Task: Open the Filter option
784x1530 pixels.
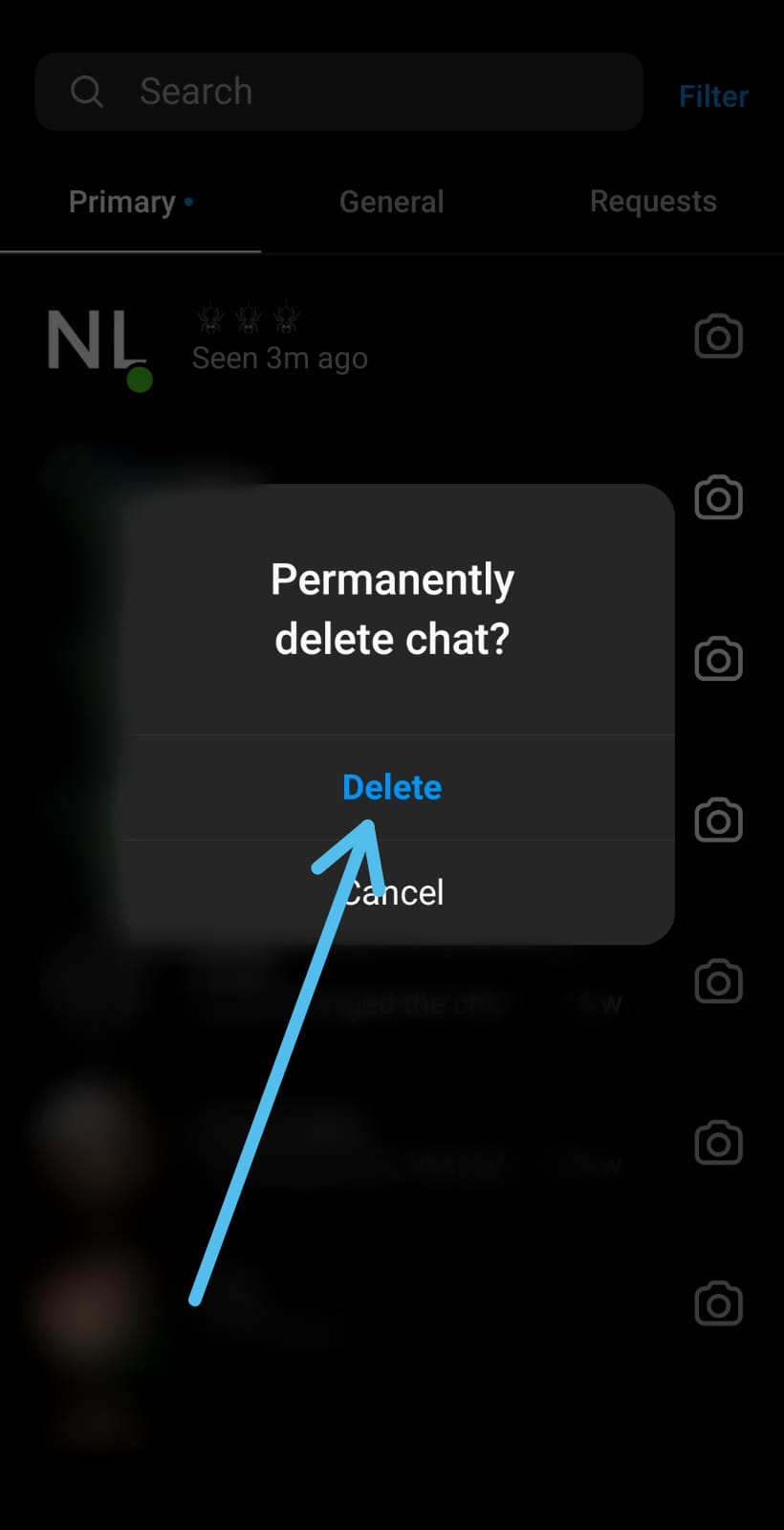Action: coord(713,96)
